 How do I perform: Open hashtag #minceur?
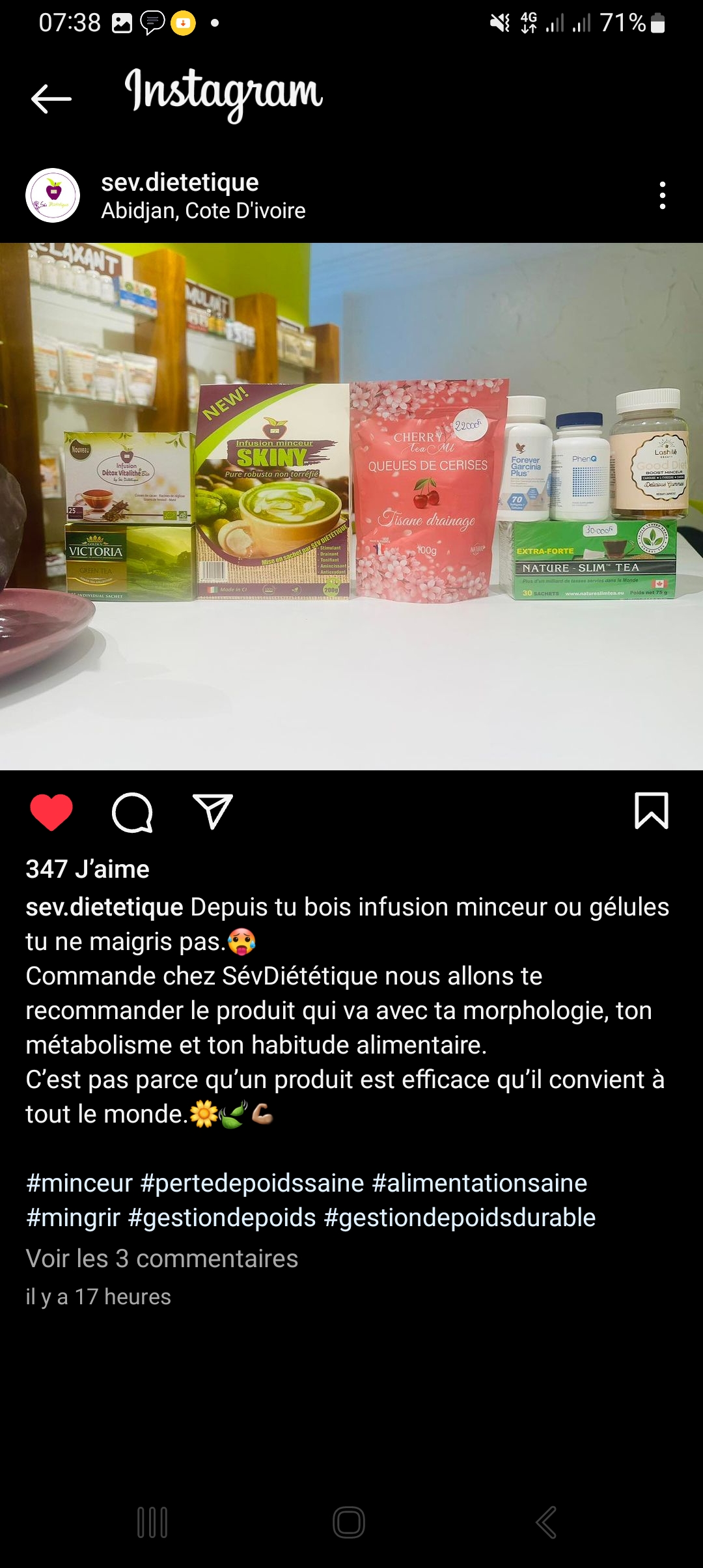click(79, 1183)
